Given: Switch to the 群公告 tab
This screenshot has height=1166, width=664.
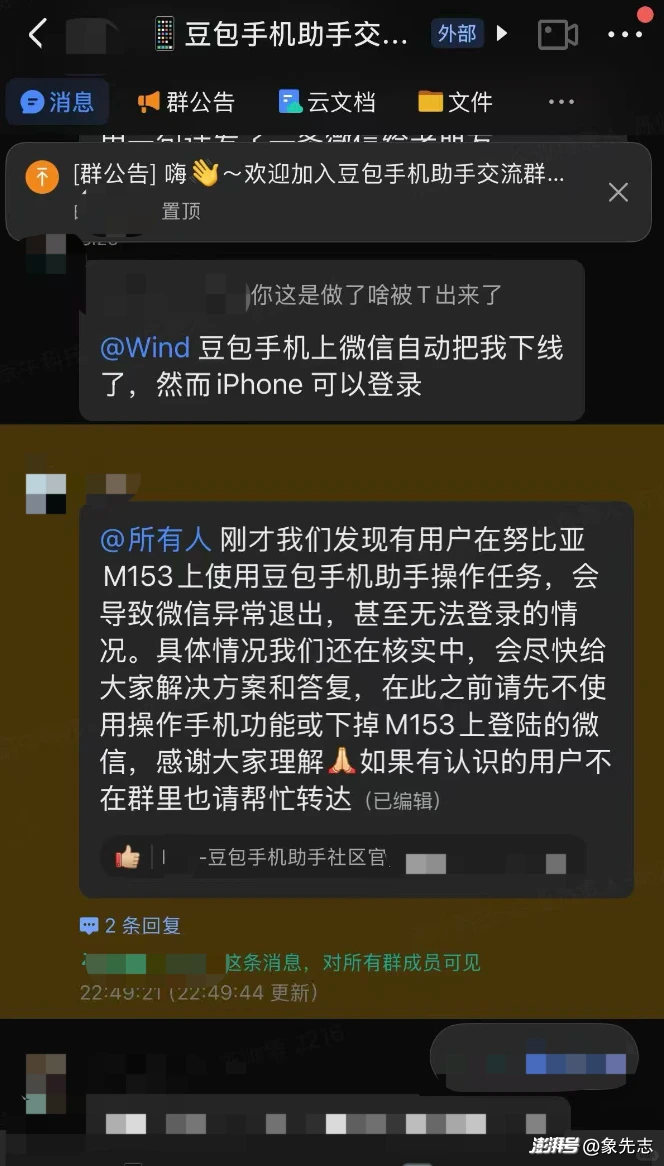Looking at the screenshot, I should [x=186, y=101].
